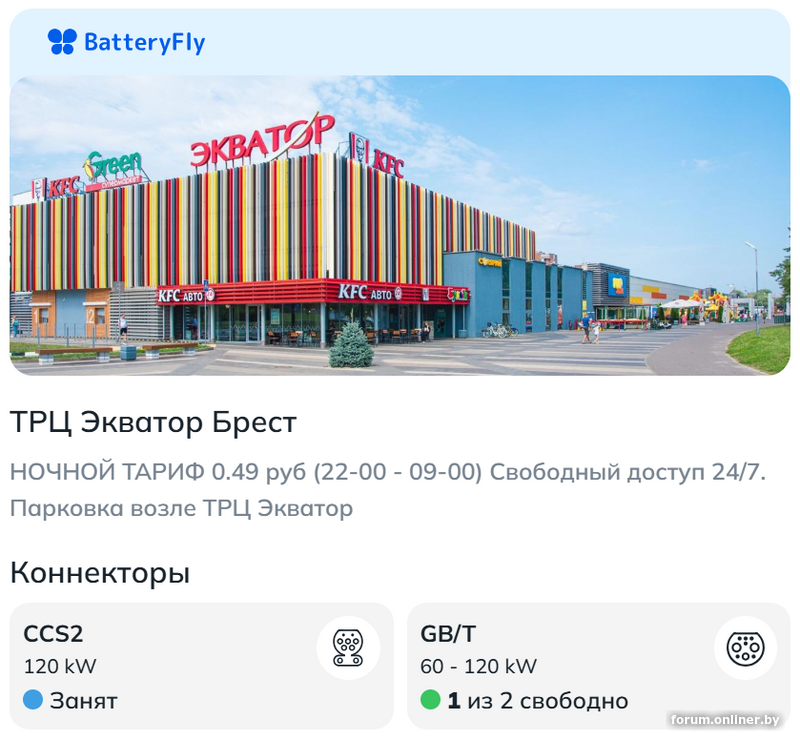Viewport: 800px width, 741px height.
Task: Select the CCS2 120 kW connector card
Action: tap(200, 665)
